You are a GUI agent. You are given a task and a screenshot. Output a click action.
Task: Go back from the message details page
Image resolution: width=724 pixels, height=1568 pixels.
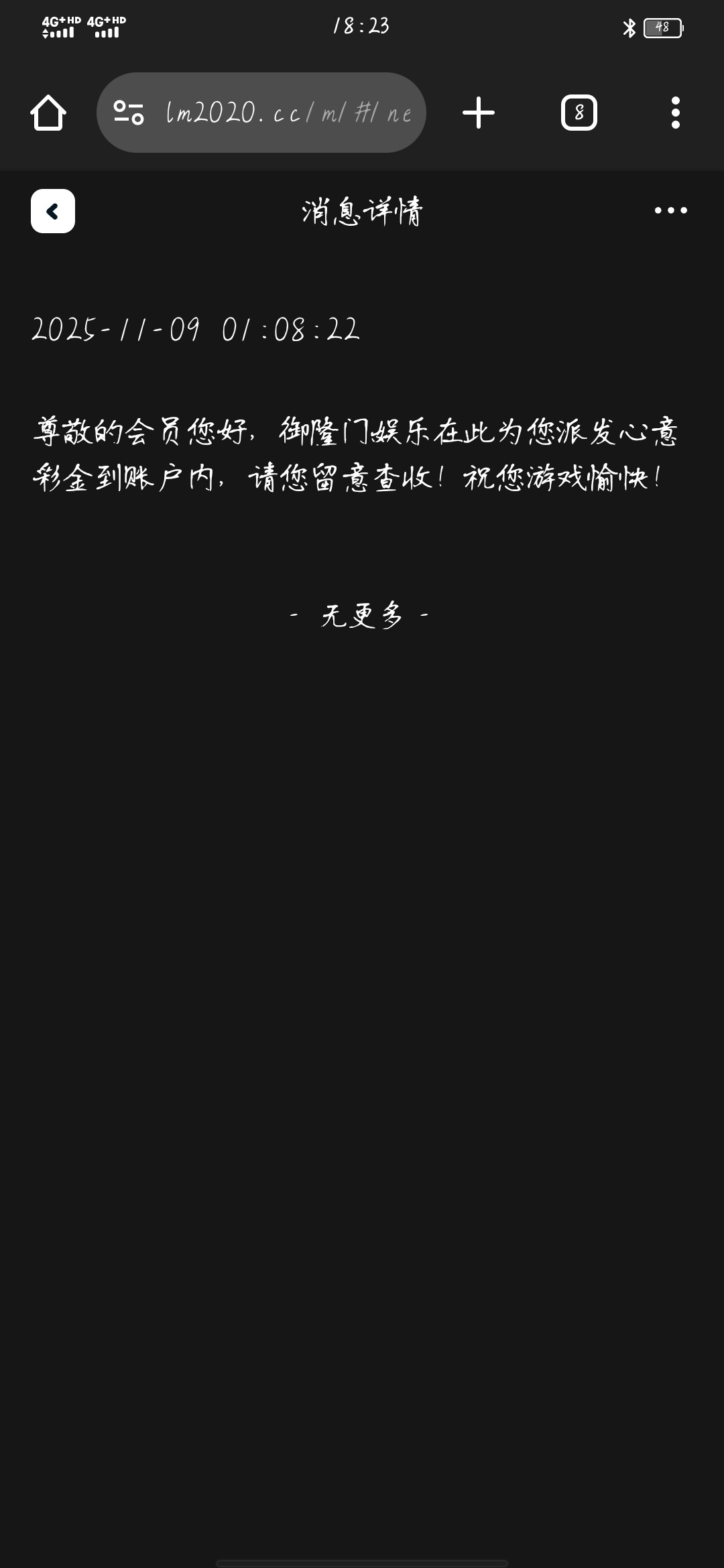52,211
